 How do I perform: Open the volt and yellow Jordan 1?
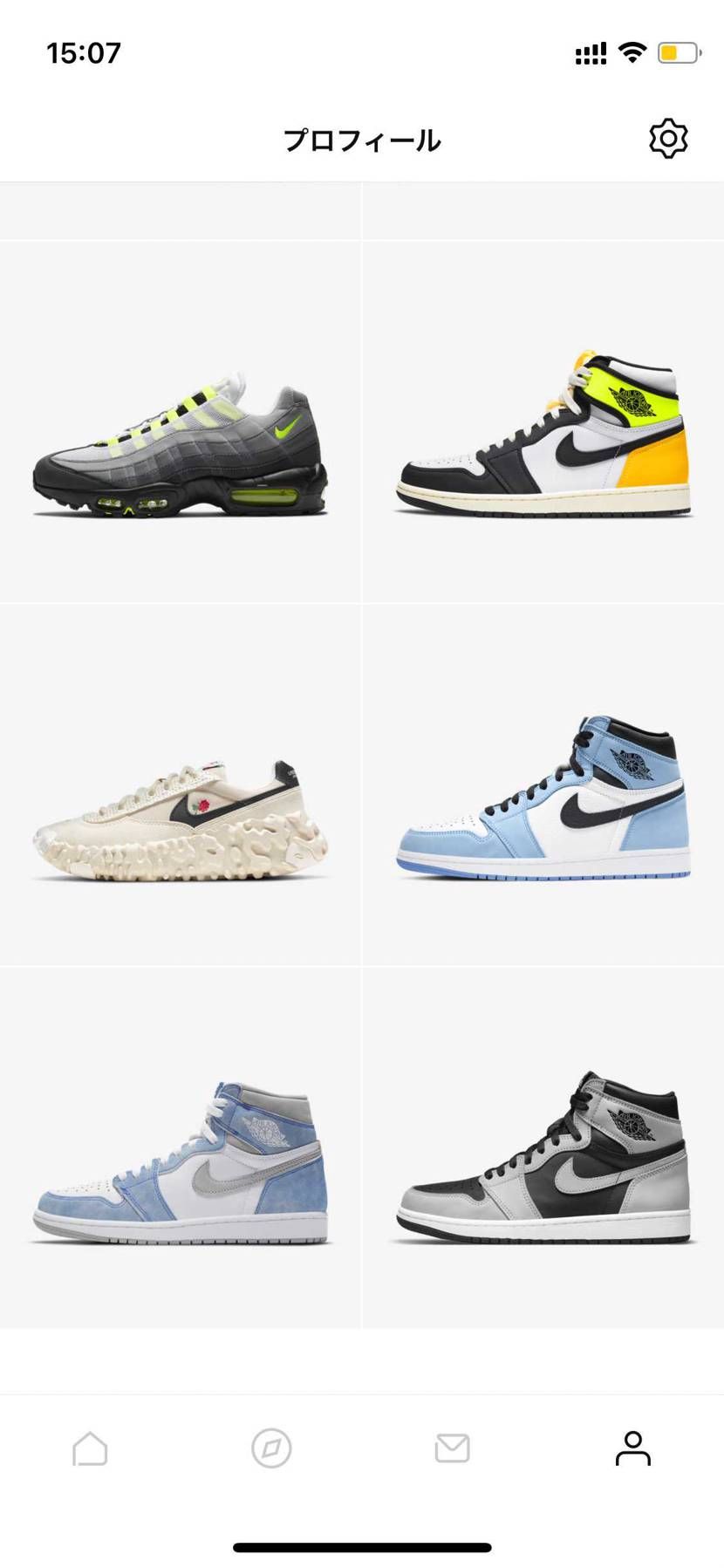pos(543,436)
